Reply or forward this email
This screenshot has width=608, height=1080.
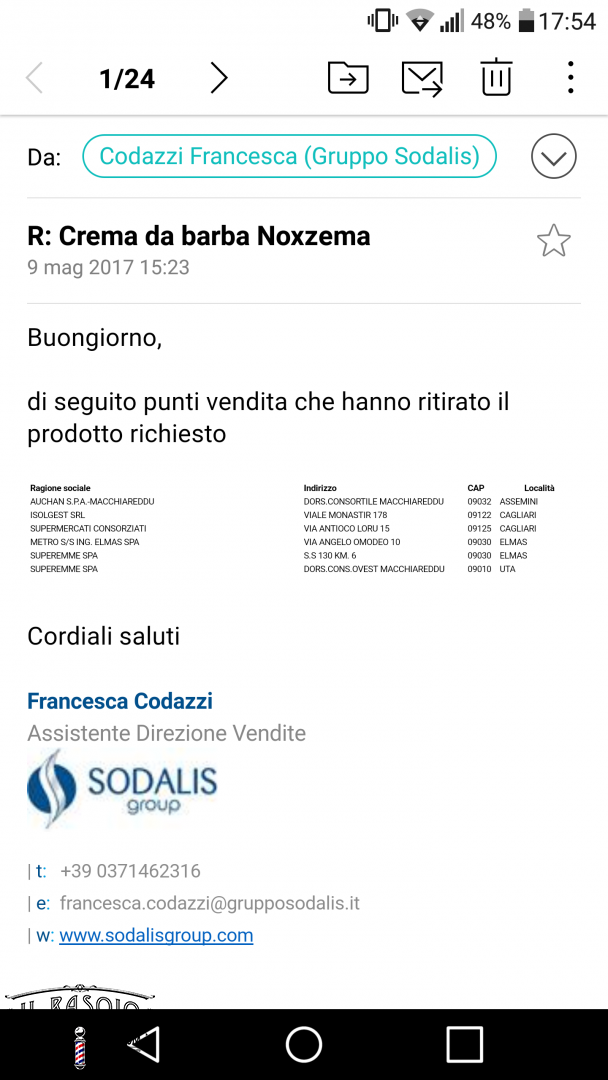click(x=422, y=79)
